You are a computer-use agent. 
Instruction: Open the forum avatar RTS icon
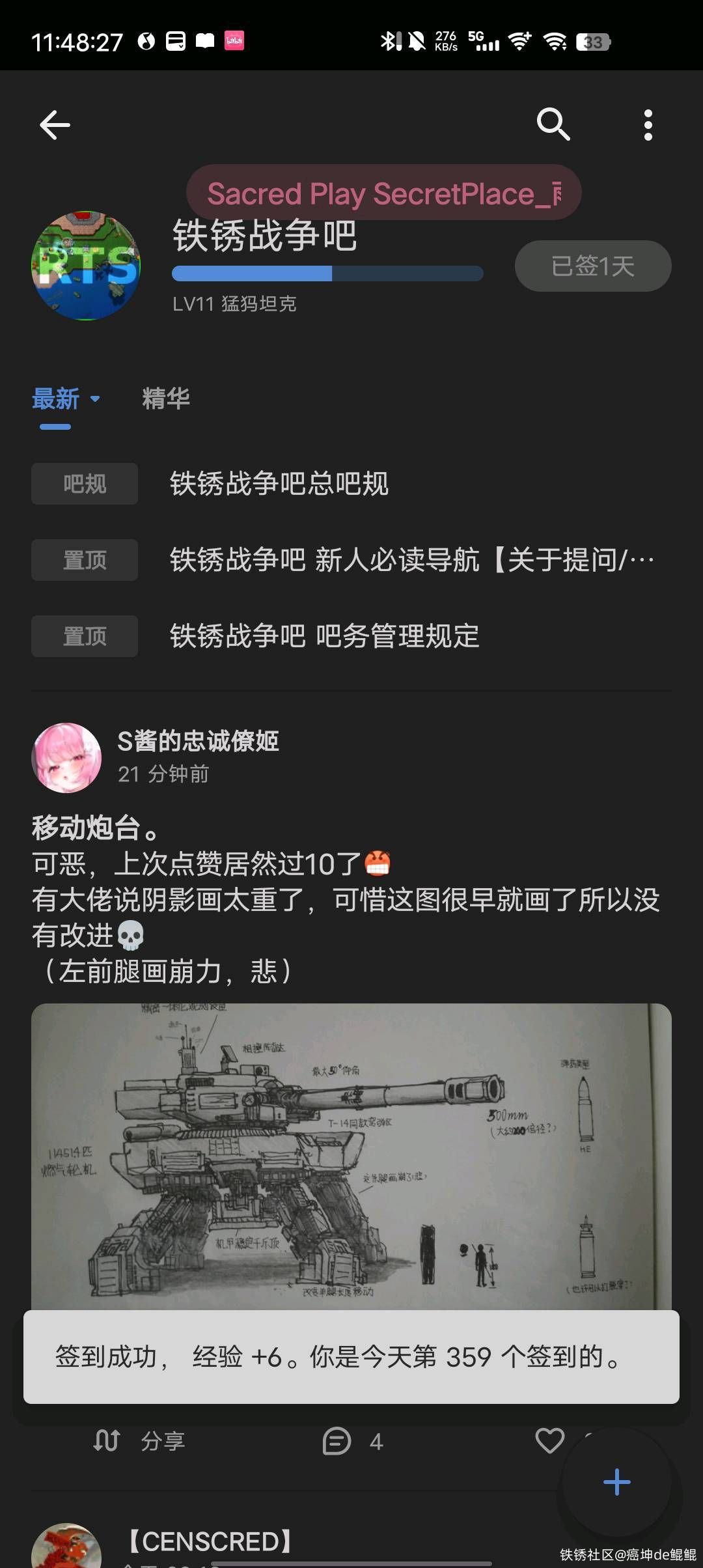[x=86, y=266]
